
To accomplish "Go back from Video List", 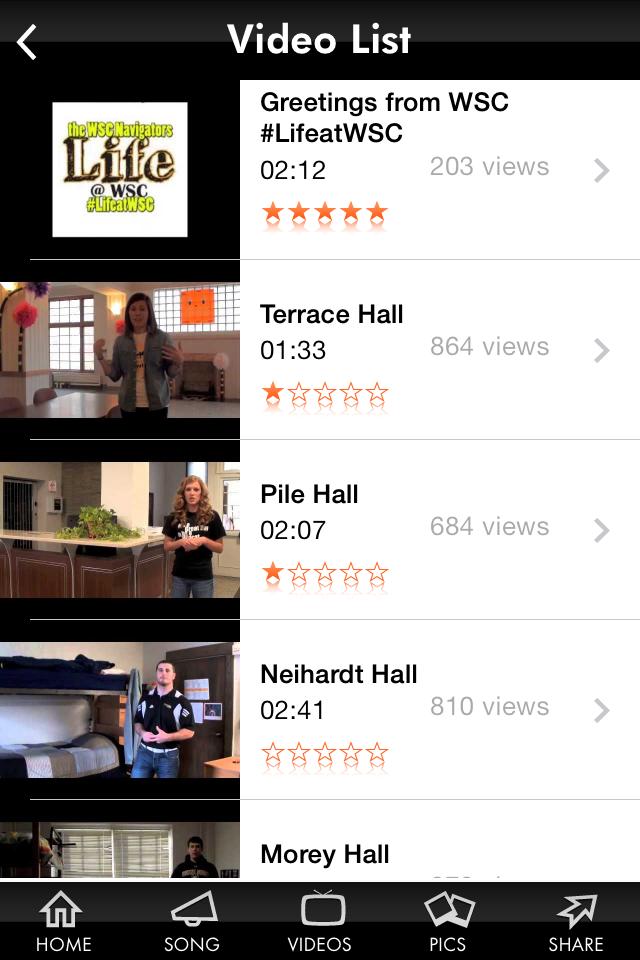I will 27,42.
